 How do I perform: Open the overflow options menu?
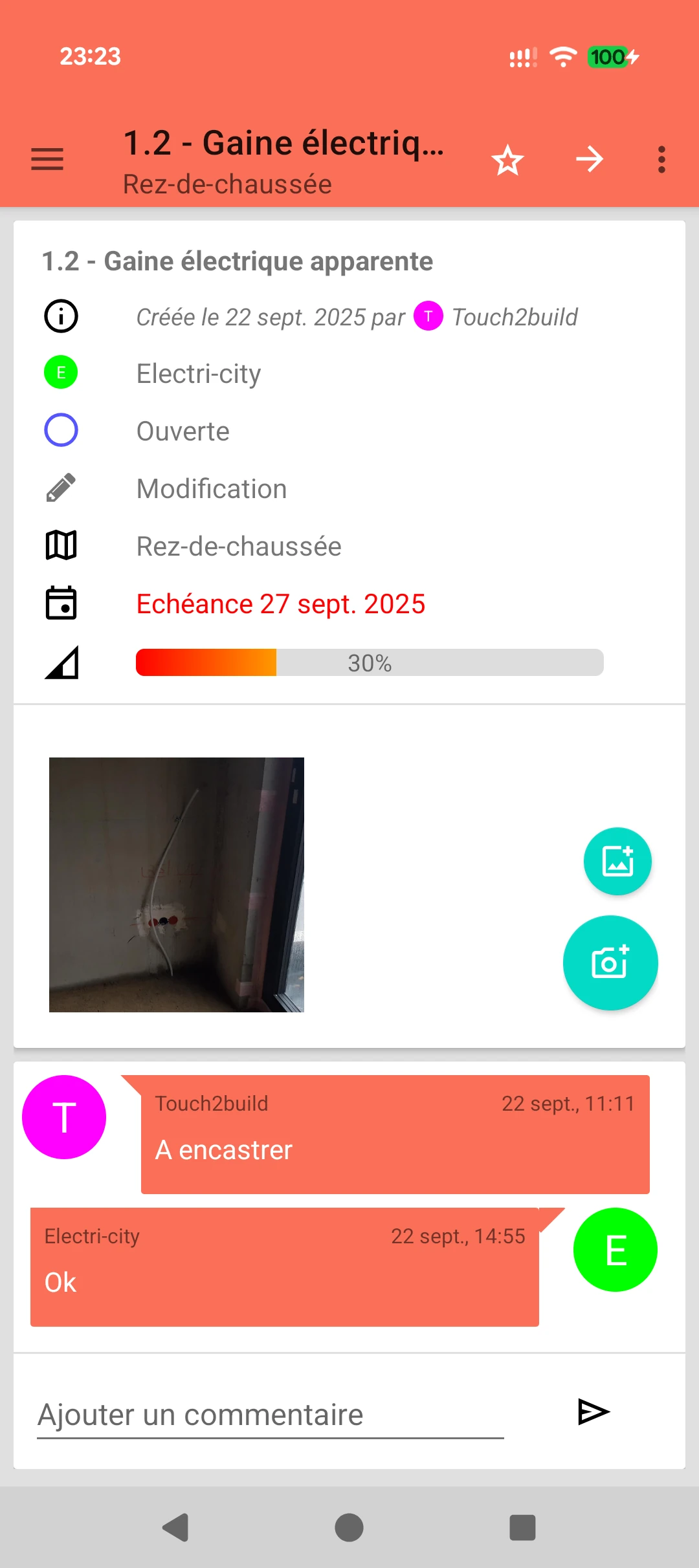[661, 158]
